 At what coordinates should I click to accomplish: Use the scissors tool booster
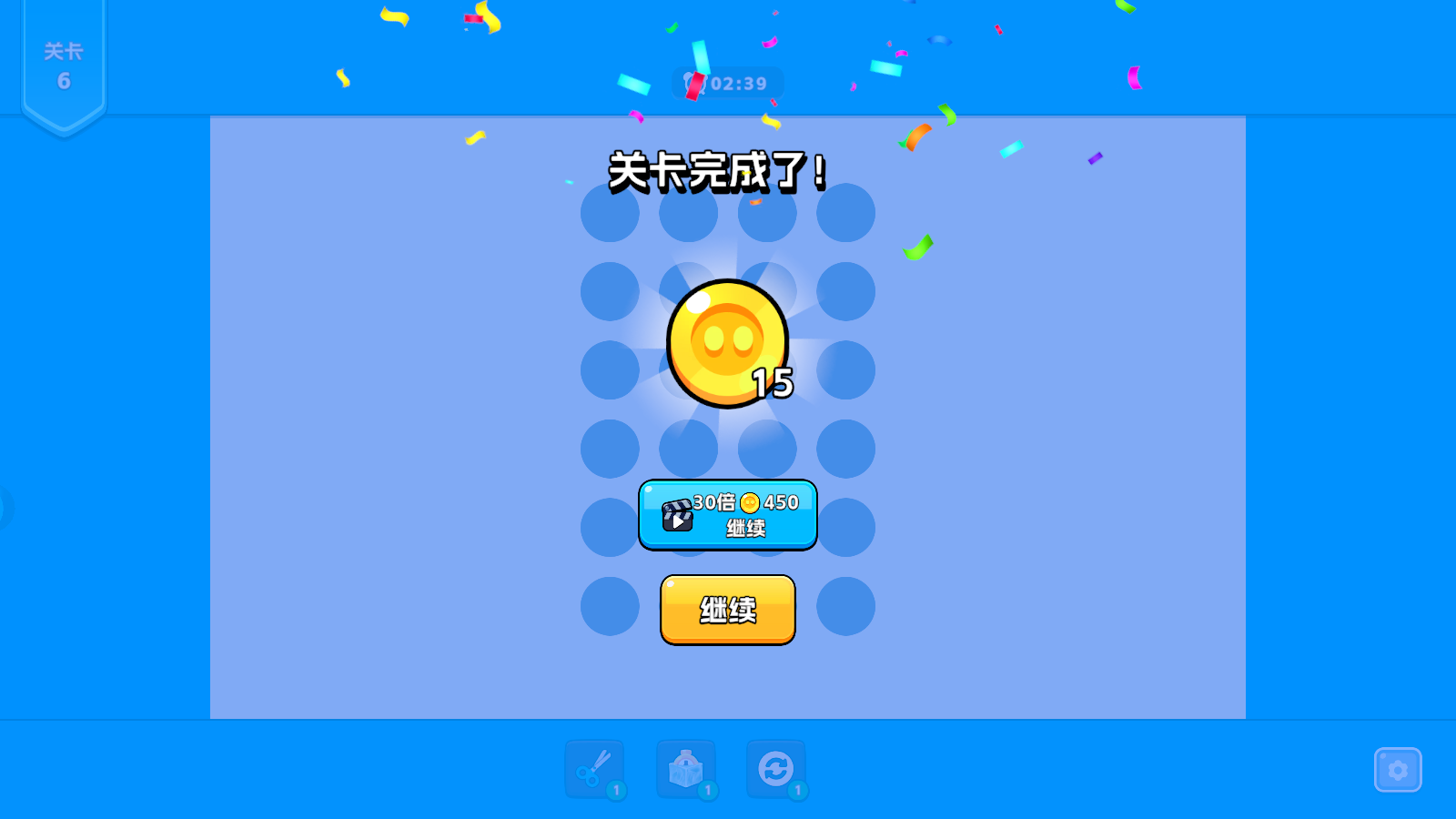click(x=594, y=769)
